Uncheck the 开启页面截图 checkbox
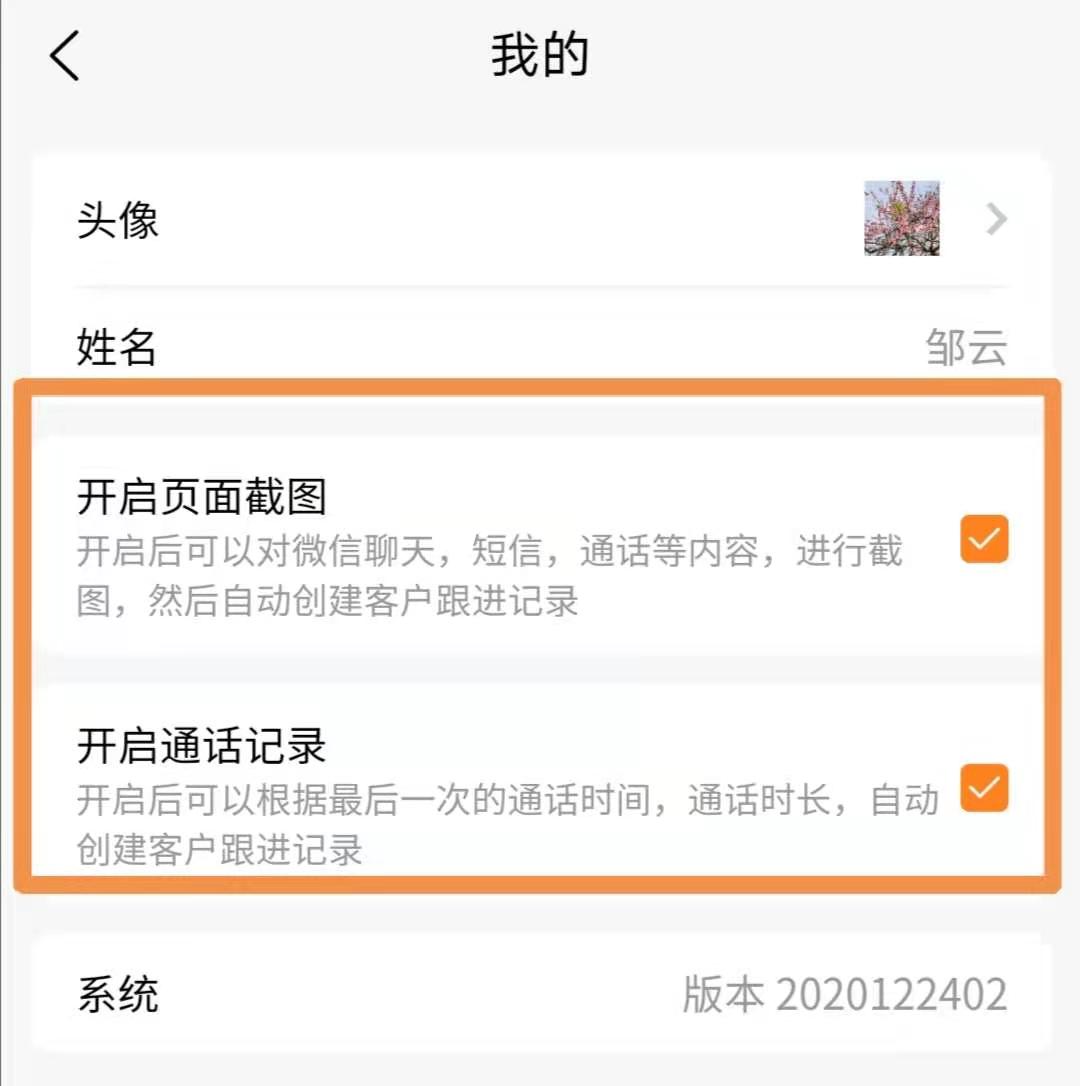 coord(984,540)
